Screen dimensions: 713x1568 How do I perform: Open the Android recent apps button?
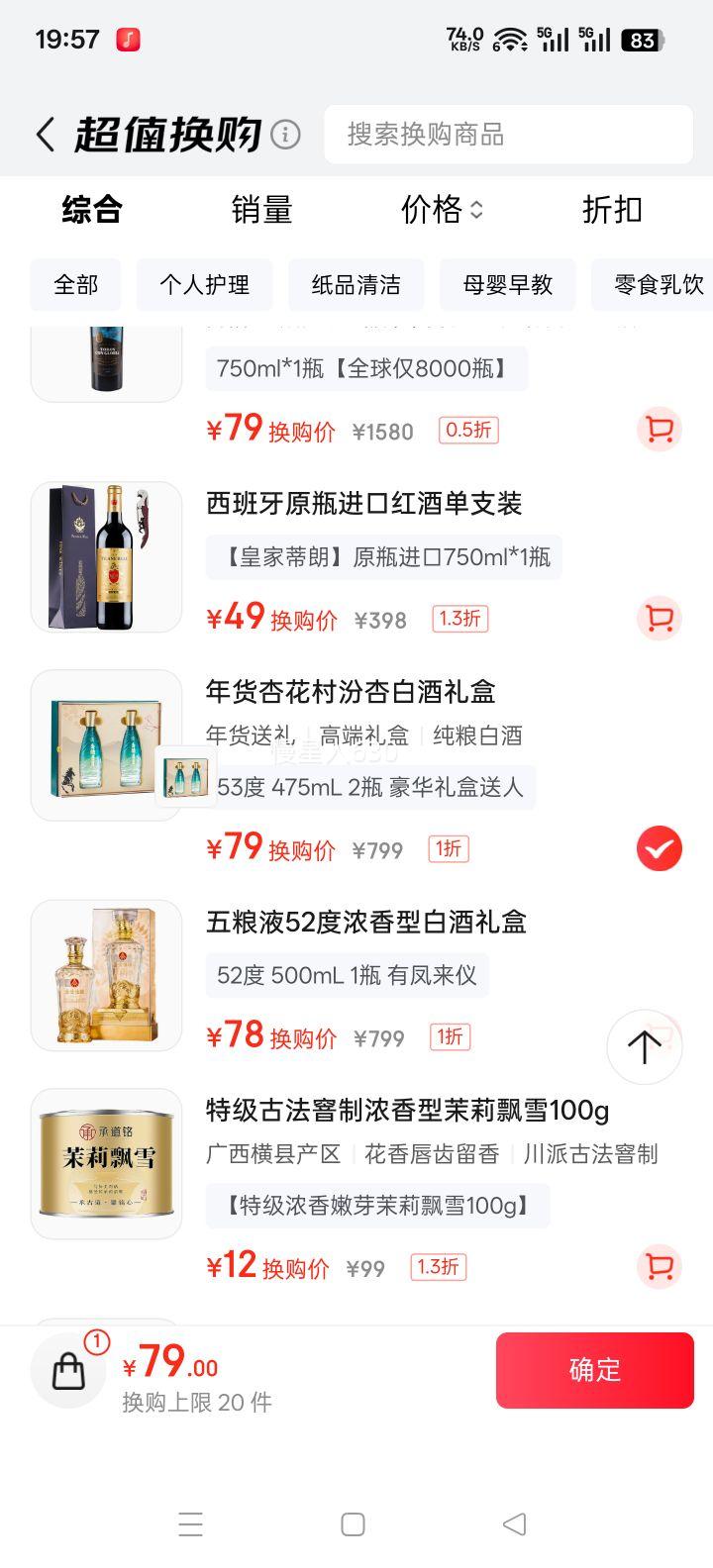191,1525
